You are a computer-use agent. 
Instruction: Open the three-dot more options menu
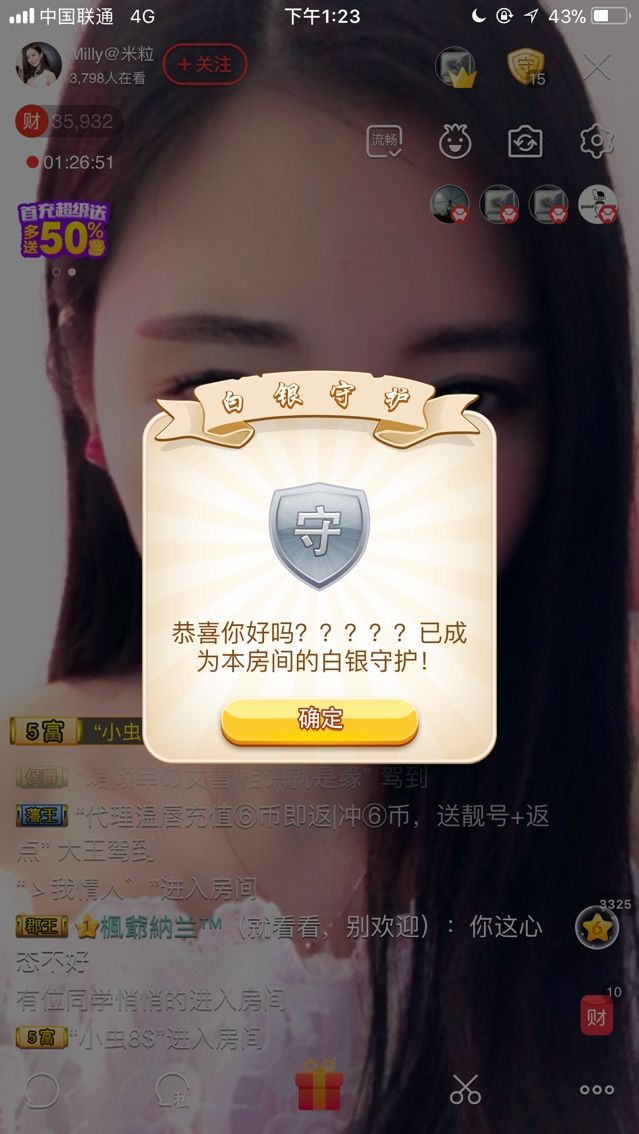pyautogui.click(x=597, y=1089)
